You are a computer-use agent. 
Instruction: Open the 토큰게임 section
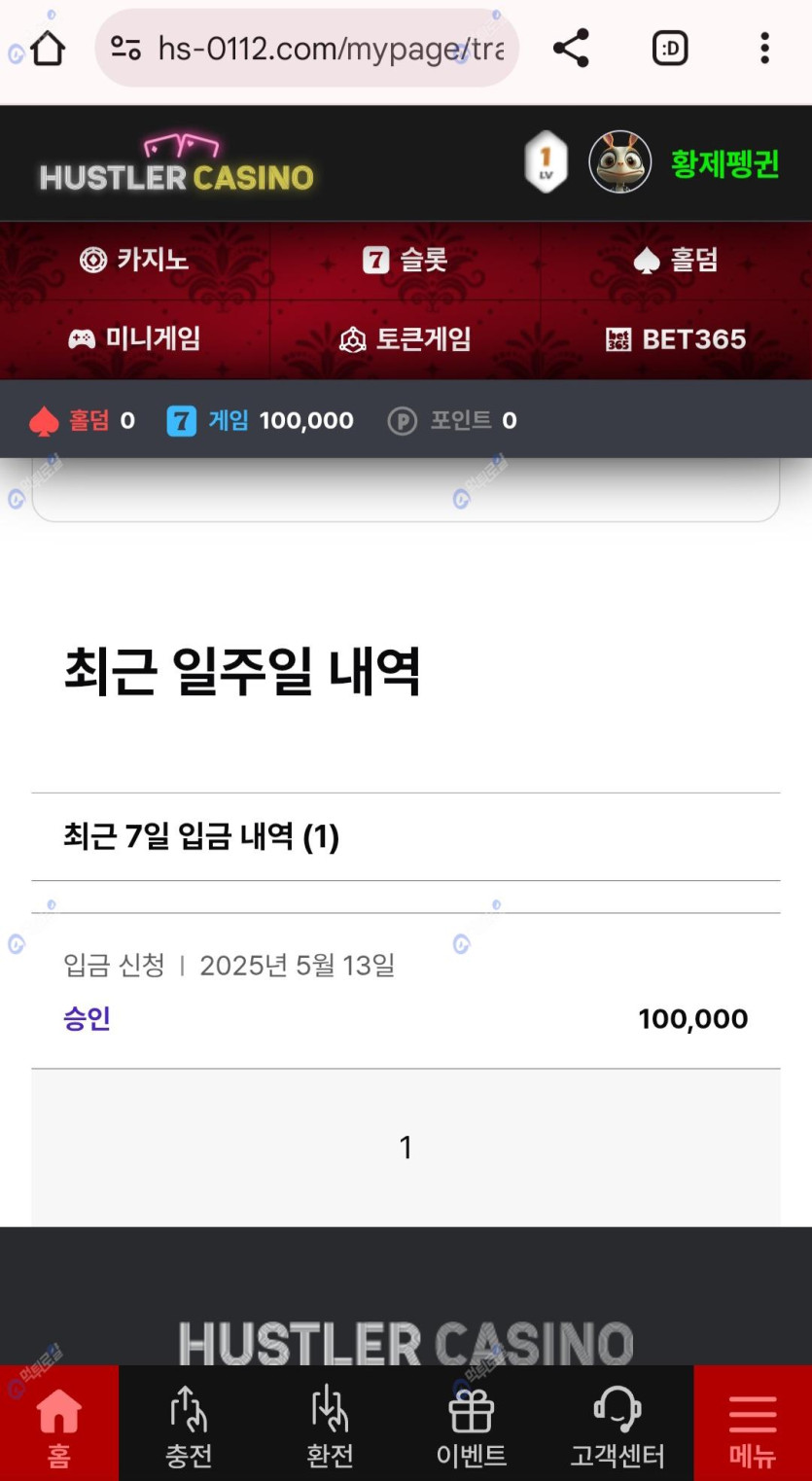[405, 338]
